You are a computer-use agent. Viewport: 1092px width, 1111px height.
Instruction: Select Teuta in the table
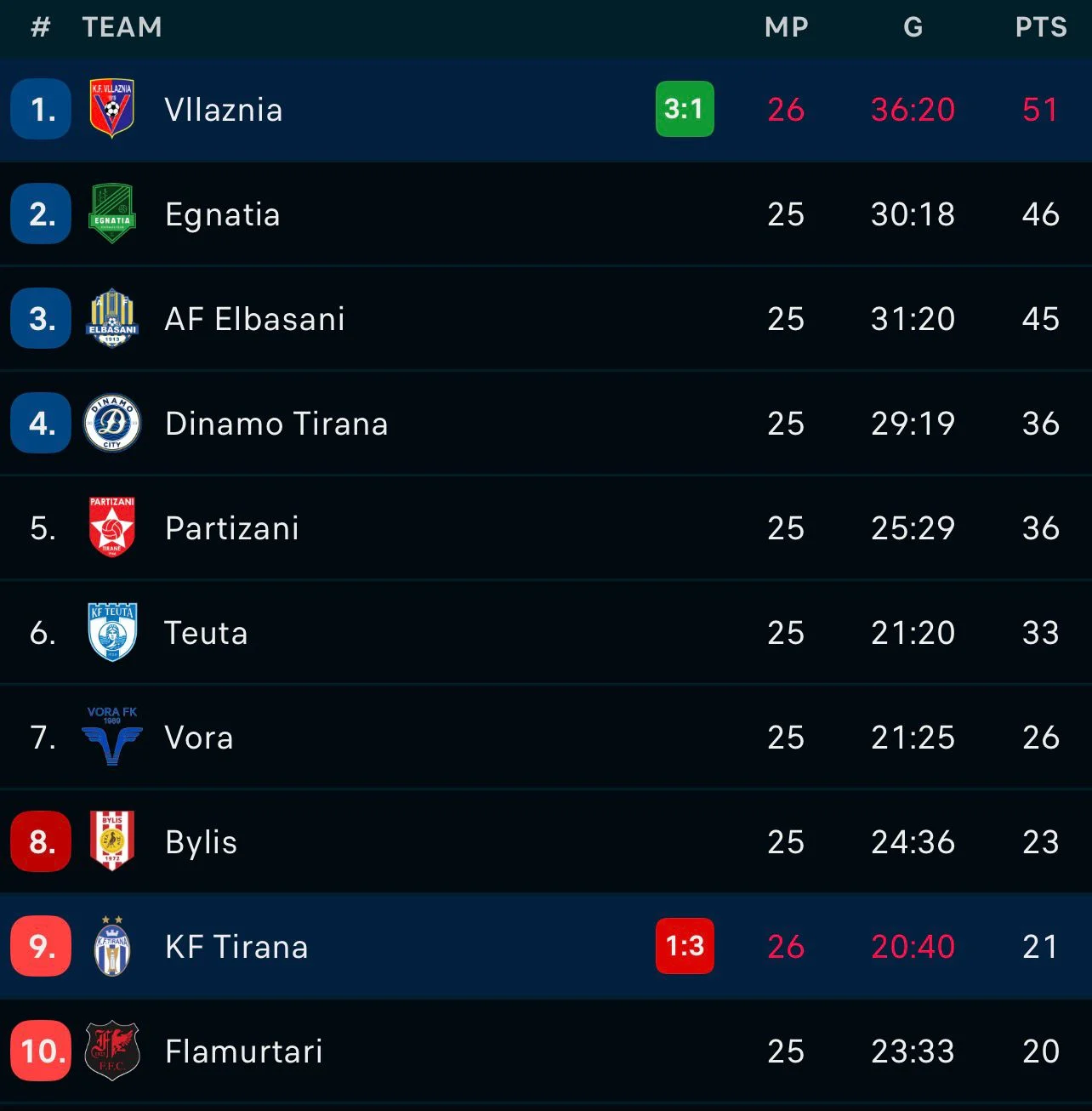tap(206, 633)
